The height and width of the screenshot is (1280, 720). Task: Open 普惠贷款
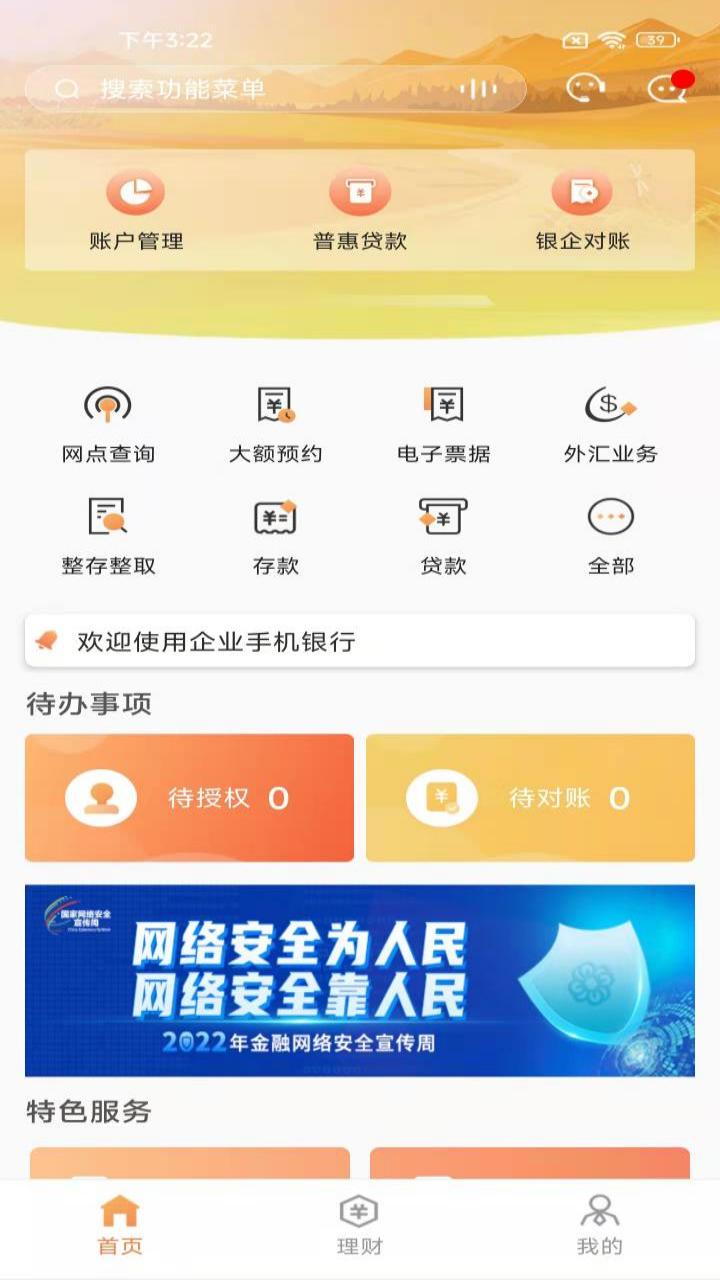pyautogui.click(x=360, y=211)
